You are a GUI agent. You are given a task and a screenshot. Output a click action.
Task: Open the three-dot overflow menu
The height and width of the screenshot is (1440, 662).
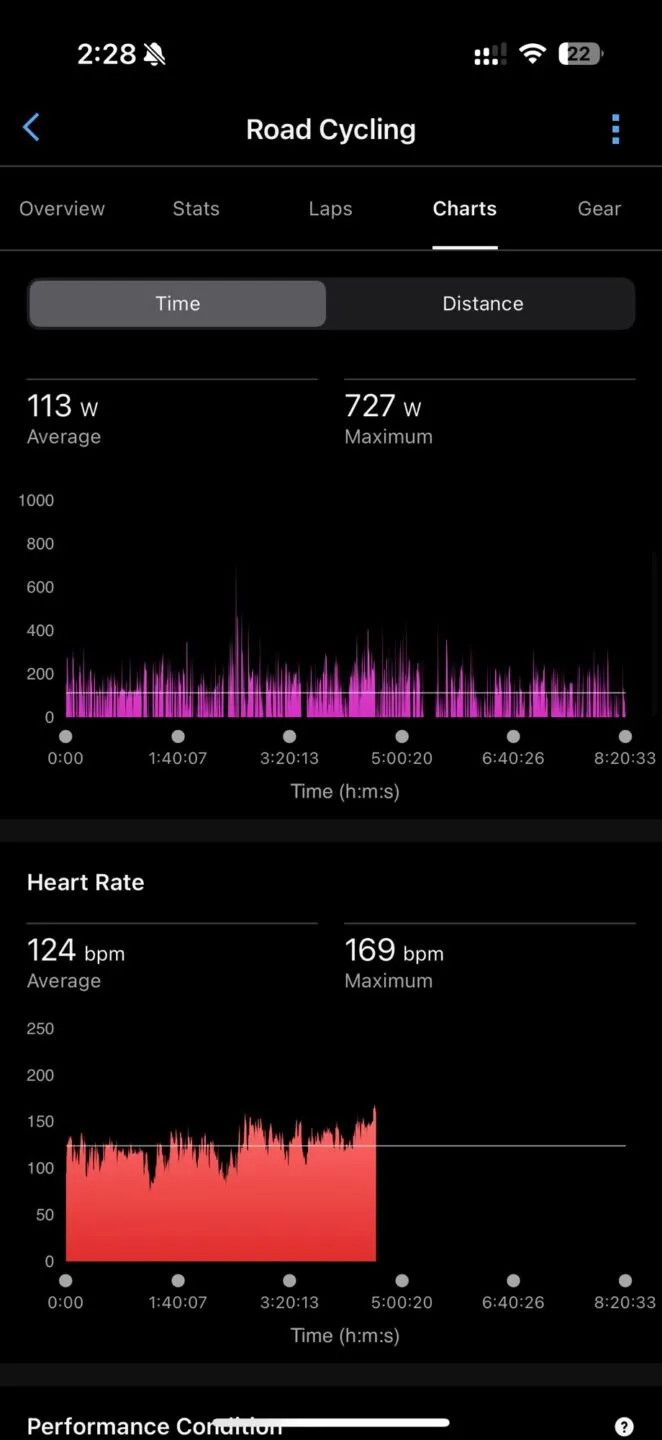(615, 129)
